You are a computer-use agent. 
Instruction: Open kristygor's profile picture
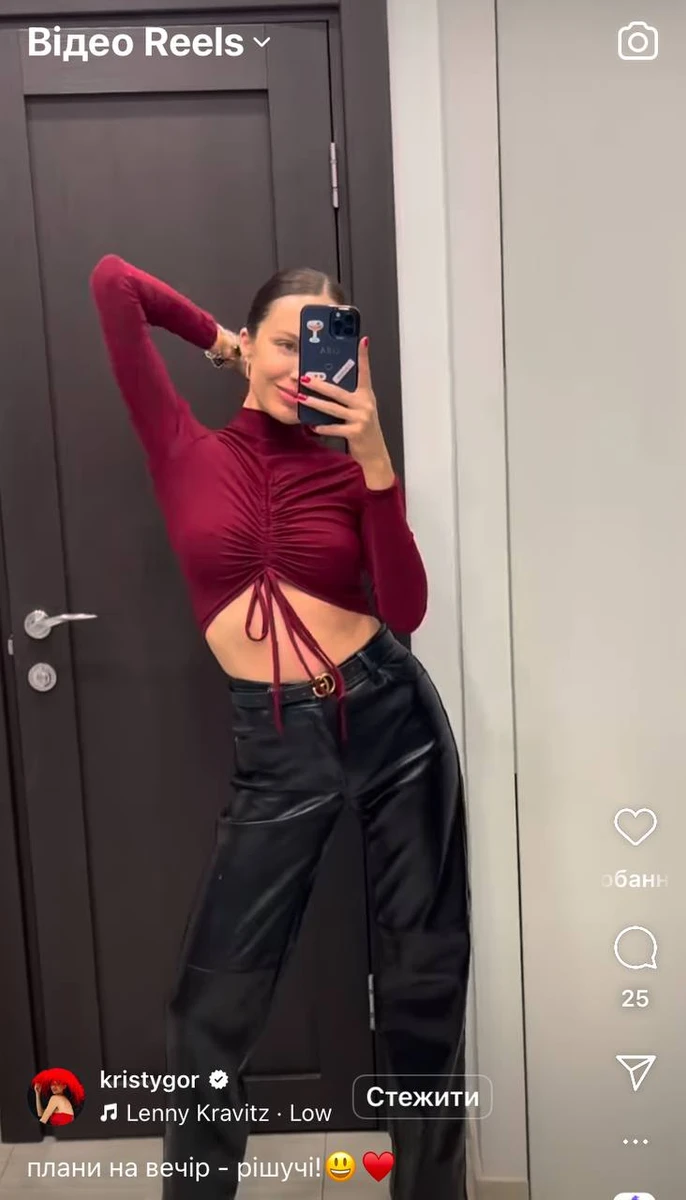coord(57,1097)
